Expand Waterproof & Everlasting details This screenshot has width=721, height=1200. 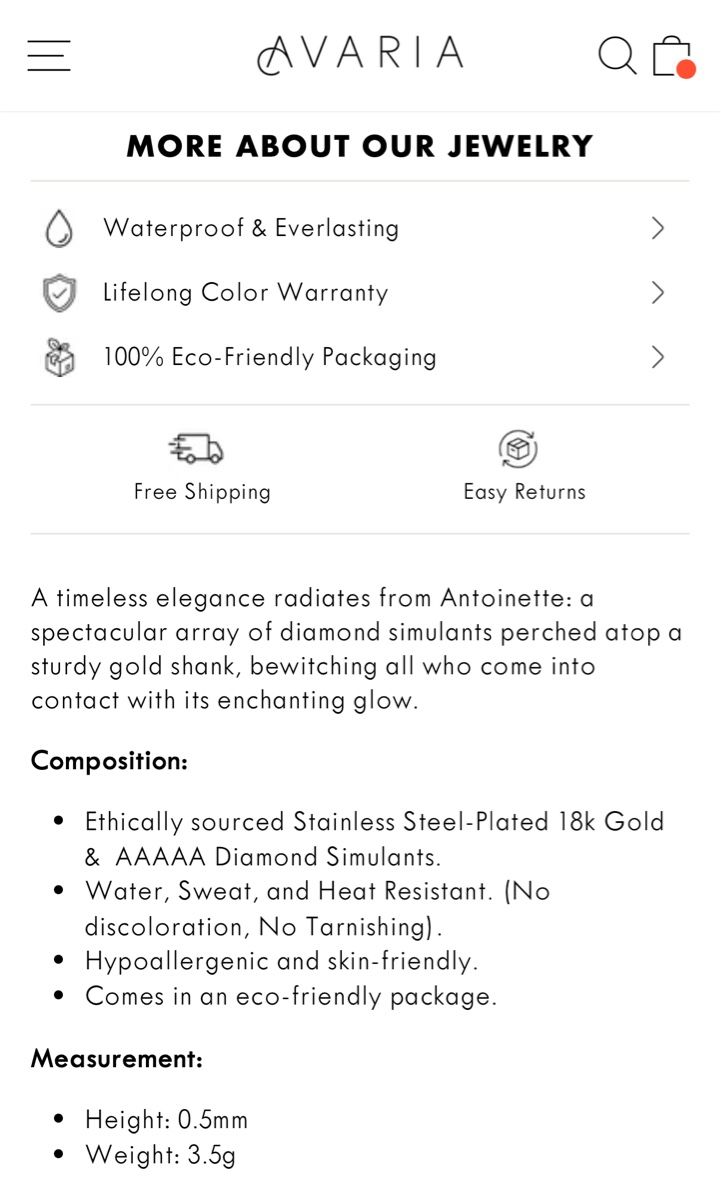tap(360, 228)
